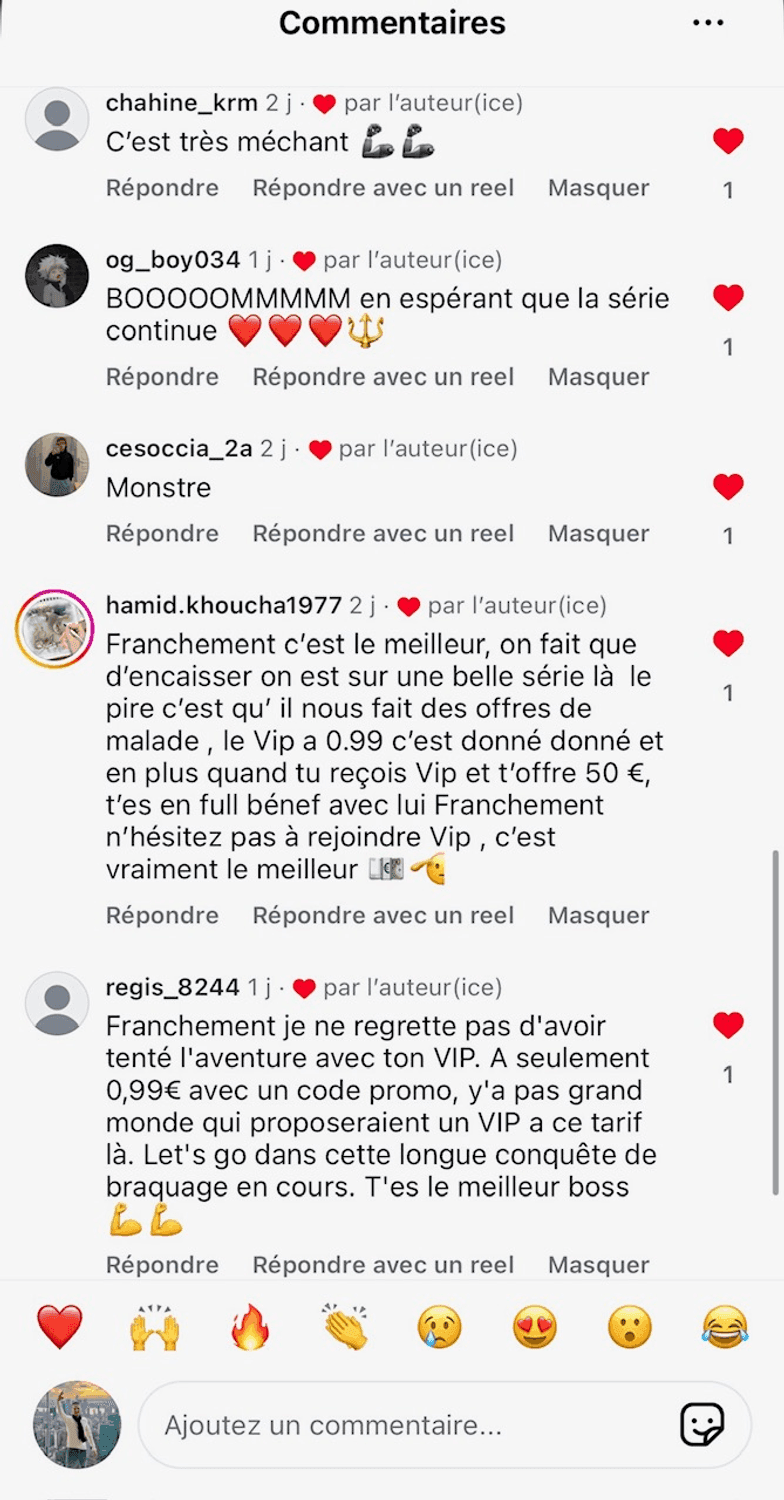This screenshot has width=784, height=1500.
Task: Insert the clapping hands emoji
Action: point(346,1329)
